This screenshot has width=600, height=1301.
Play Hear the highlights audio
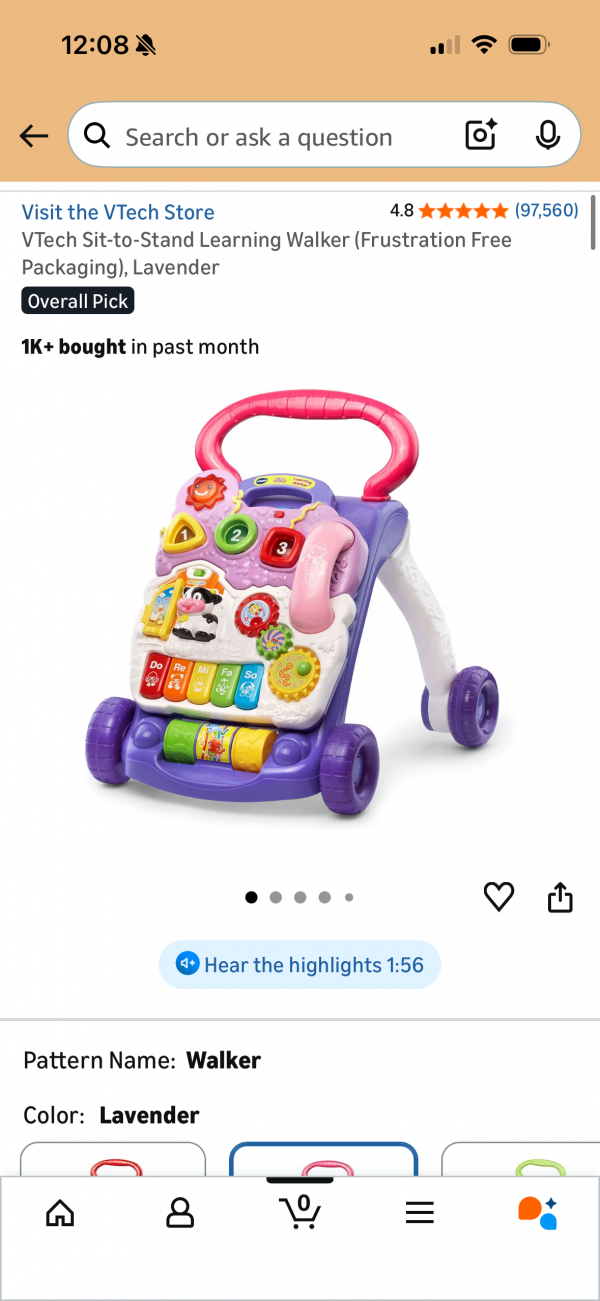coord(299,965)
